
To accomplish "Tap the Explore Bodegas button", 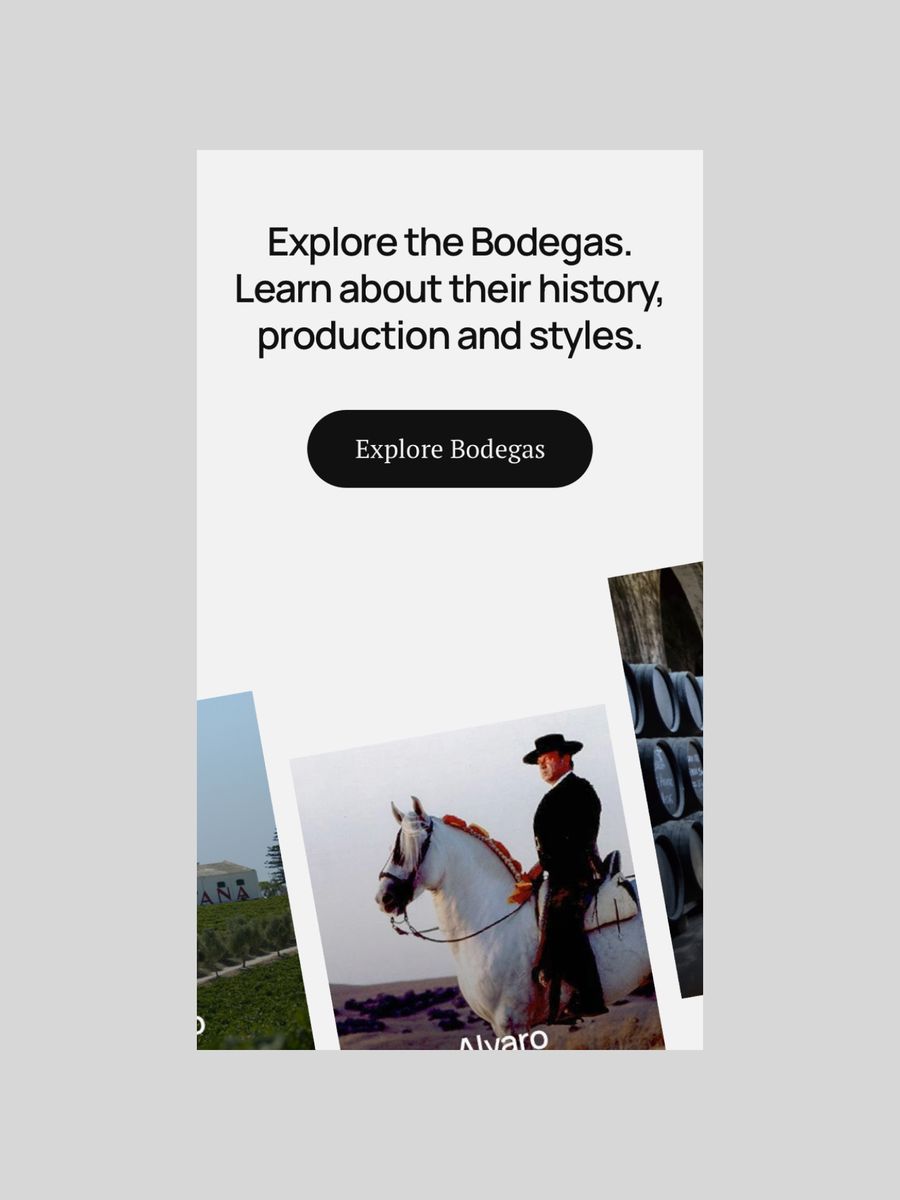I will pos(449,449).
